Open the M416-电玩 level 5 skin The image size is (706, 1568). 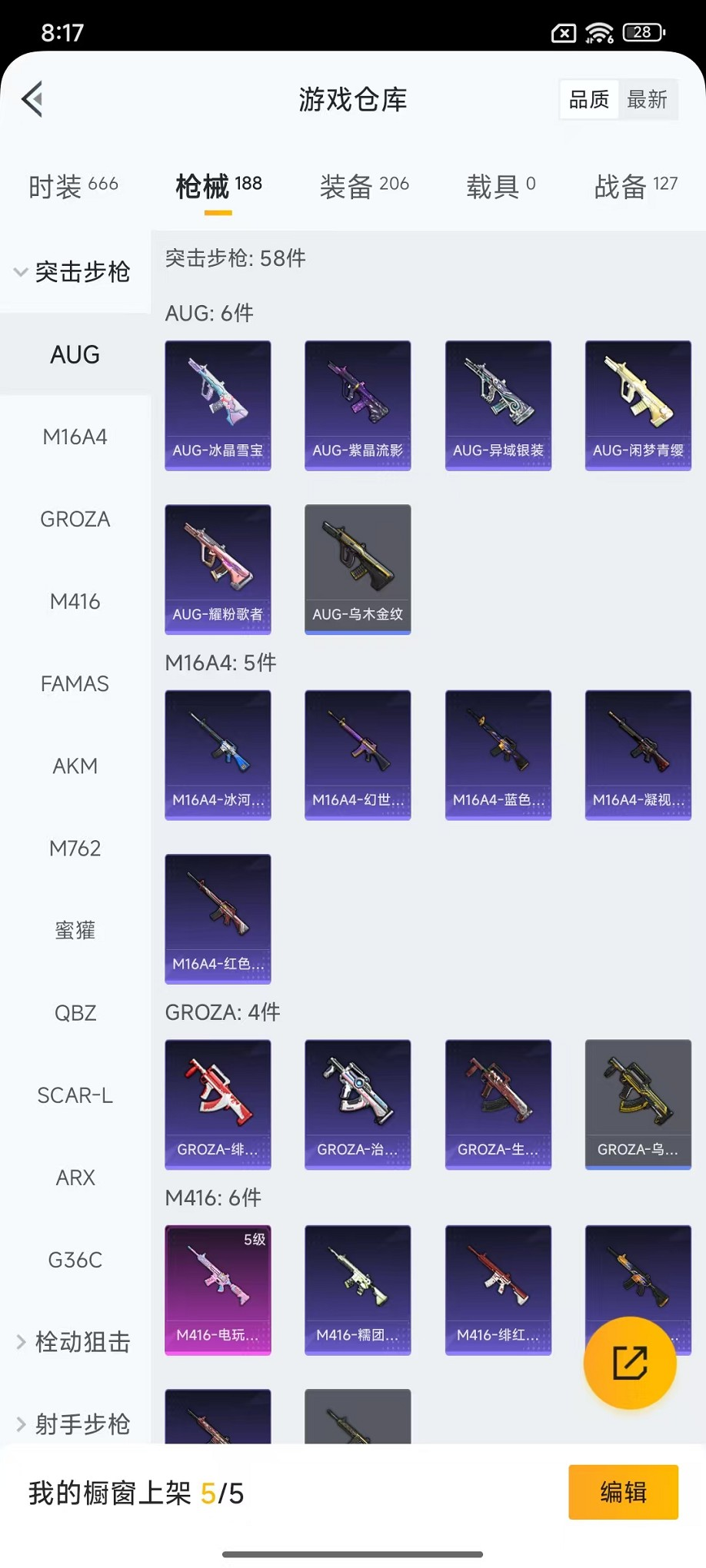click(x=218, y=1290)
